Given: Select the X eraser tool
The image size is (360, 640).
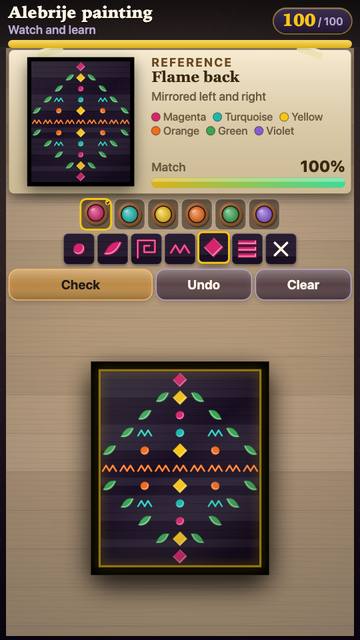Looking at the screenshot, I should (x=281, y=249).
